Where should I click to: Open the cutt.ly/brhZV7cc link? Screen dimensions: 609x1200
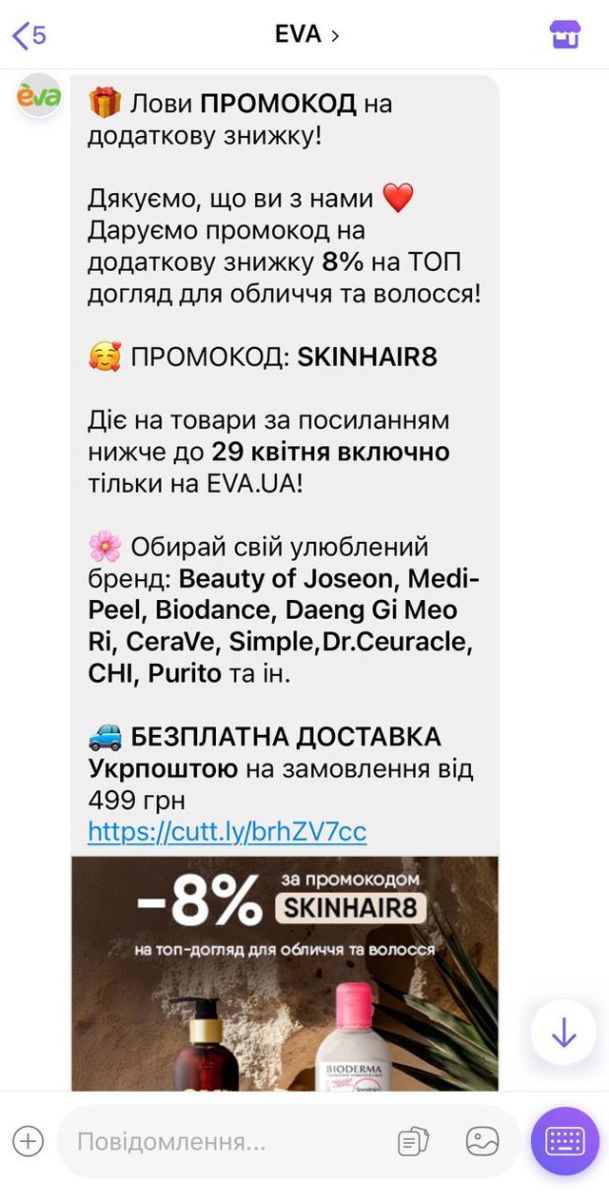pos(227,831)
